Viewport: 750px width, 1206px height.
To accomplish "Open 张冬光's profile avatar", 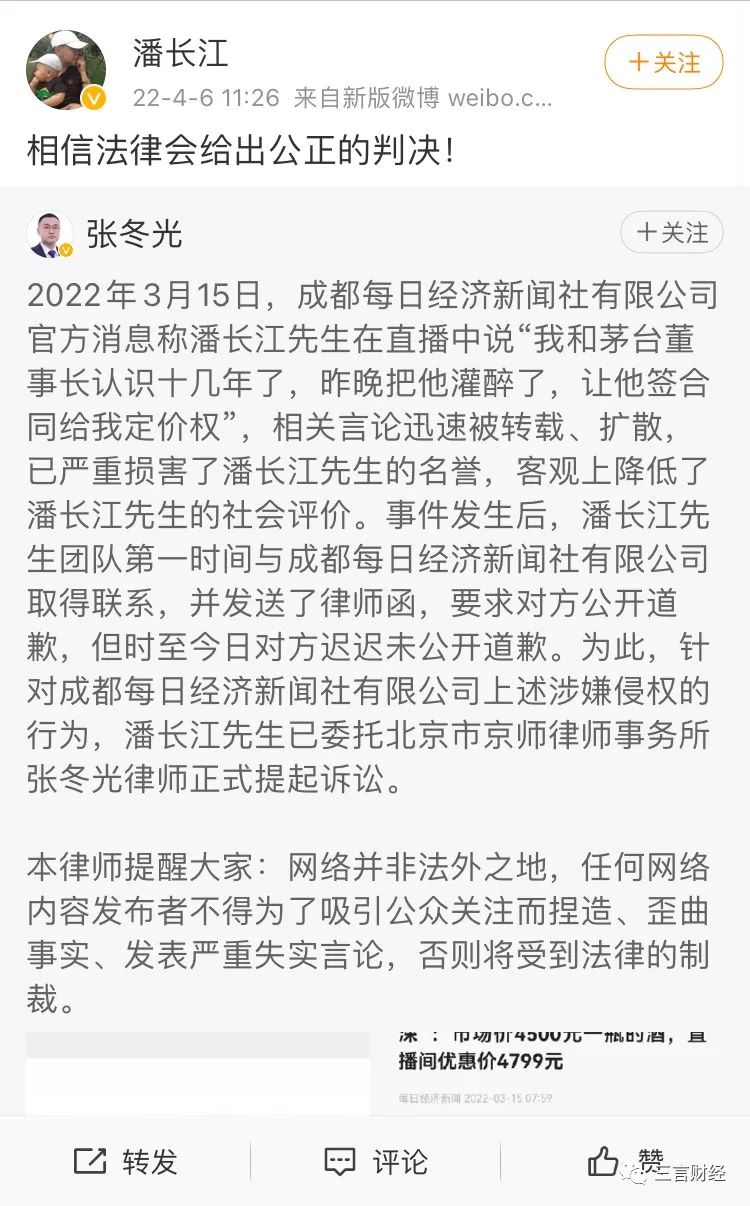I will click(x=49, y=235).
